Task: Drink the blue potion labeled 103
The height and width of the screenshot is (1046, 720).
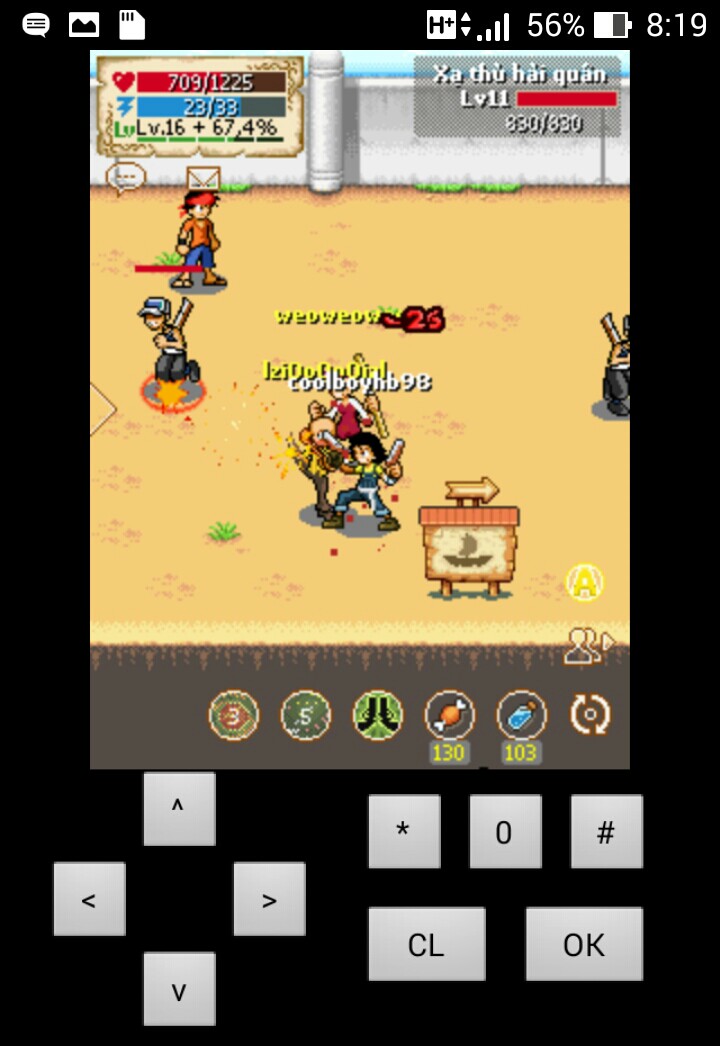Action: point(522,716)
